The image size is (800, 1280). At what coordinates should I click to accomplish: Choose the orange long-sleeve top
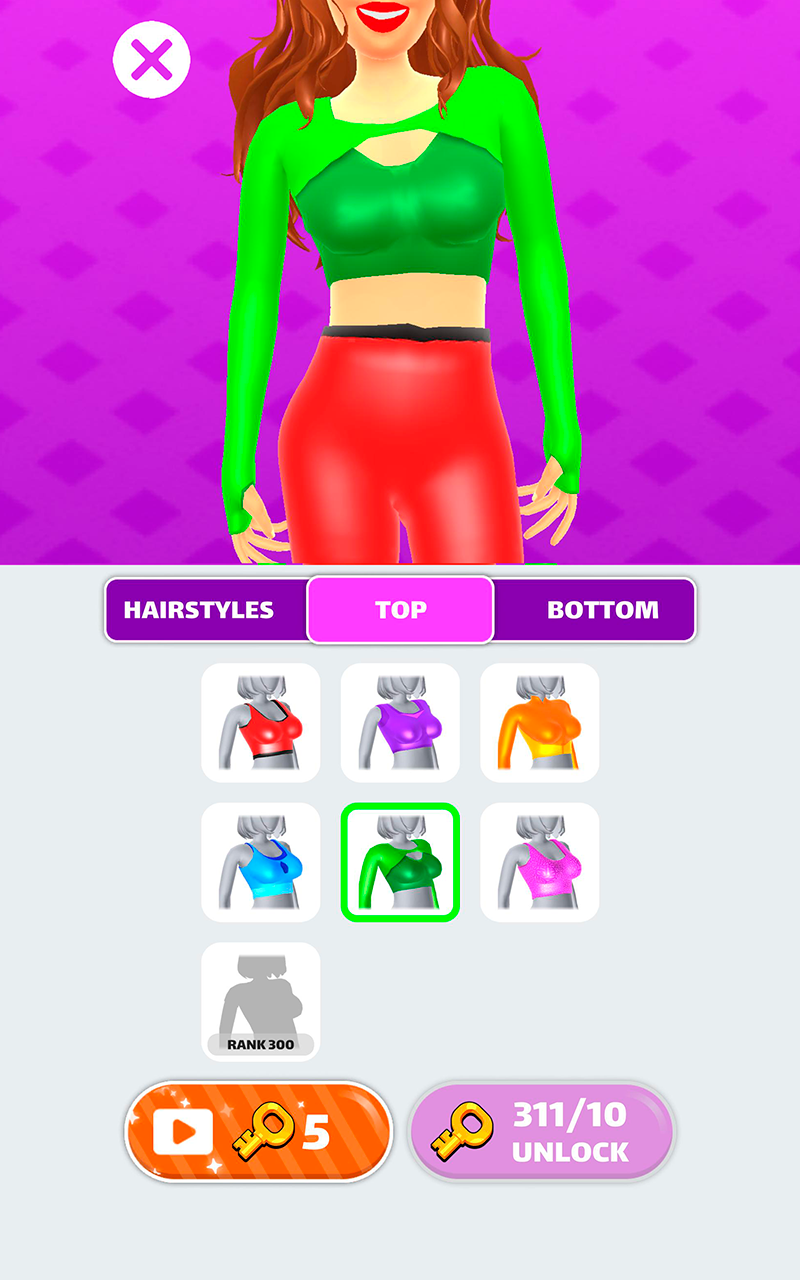click(x=538, y=723)
